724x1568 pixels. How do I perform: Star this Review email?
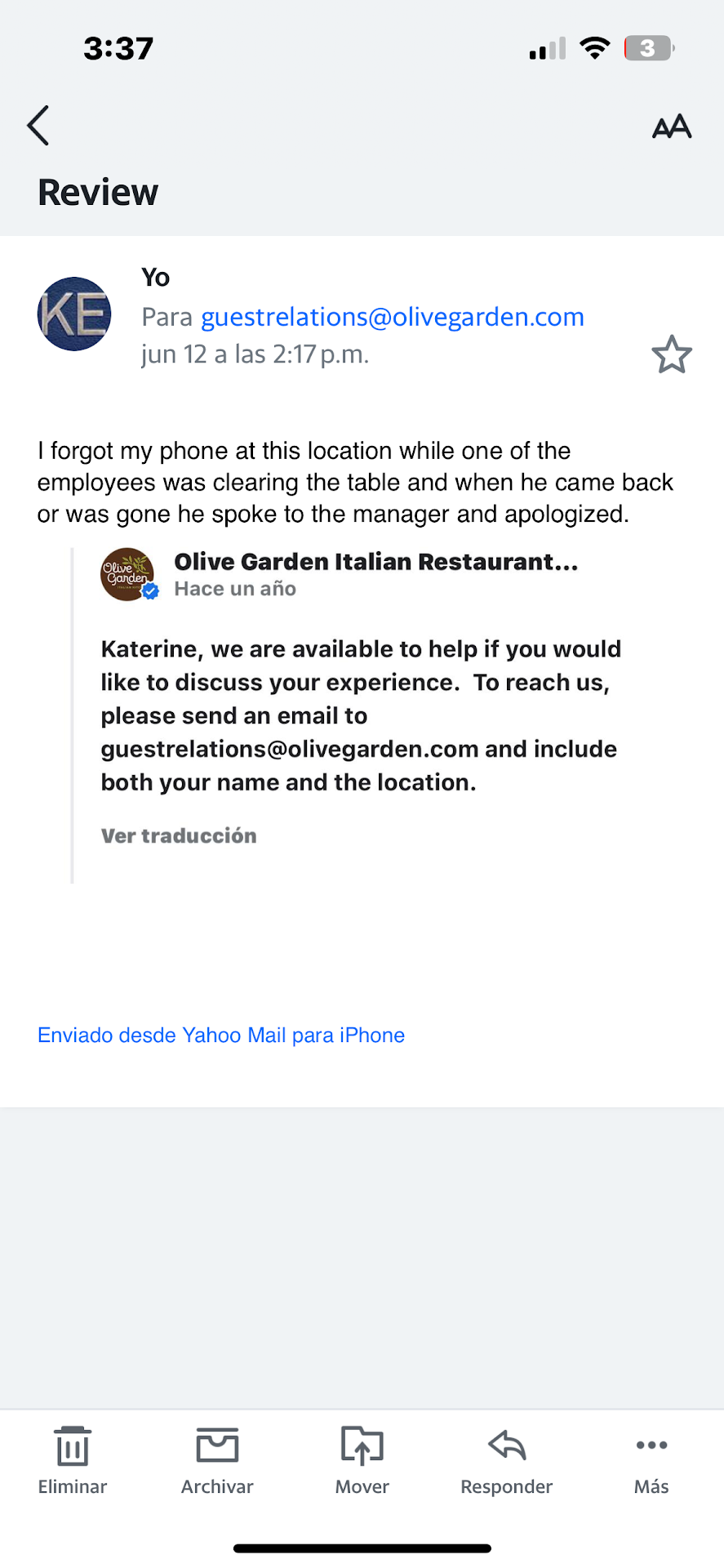pyautogui.click(x=672, y=354)
